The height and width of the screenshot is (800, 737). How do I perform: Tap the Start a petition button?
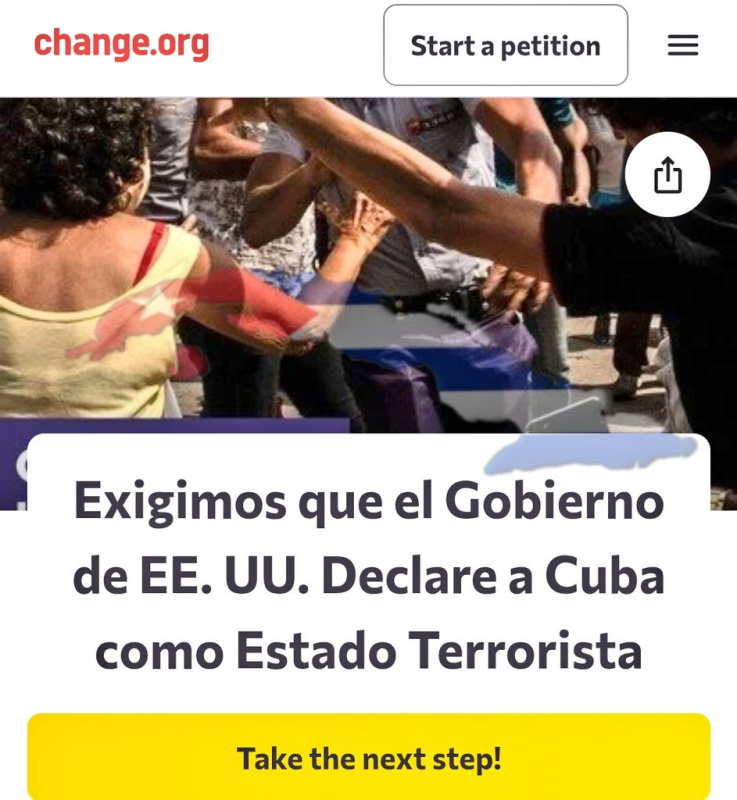pos(505,46)
